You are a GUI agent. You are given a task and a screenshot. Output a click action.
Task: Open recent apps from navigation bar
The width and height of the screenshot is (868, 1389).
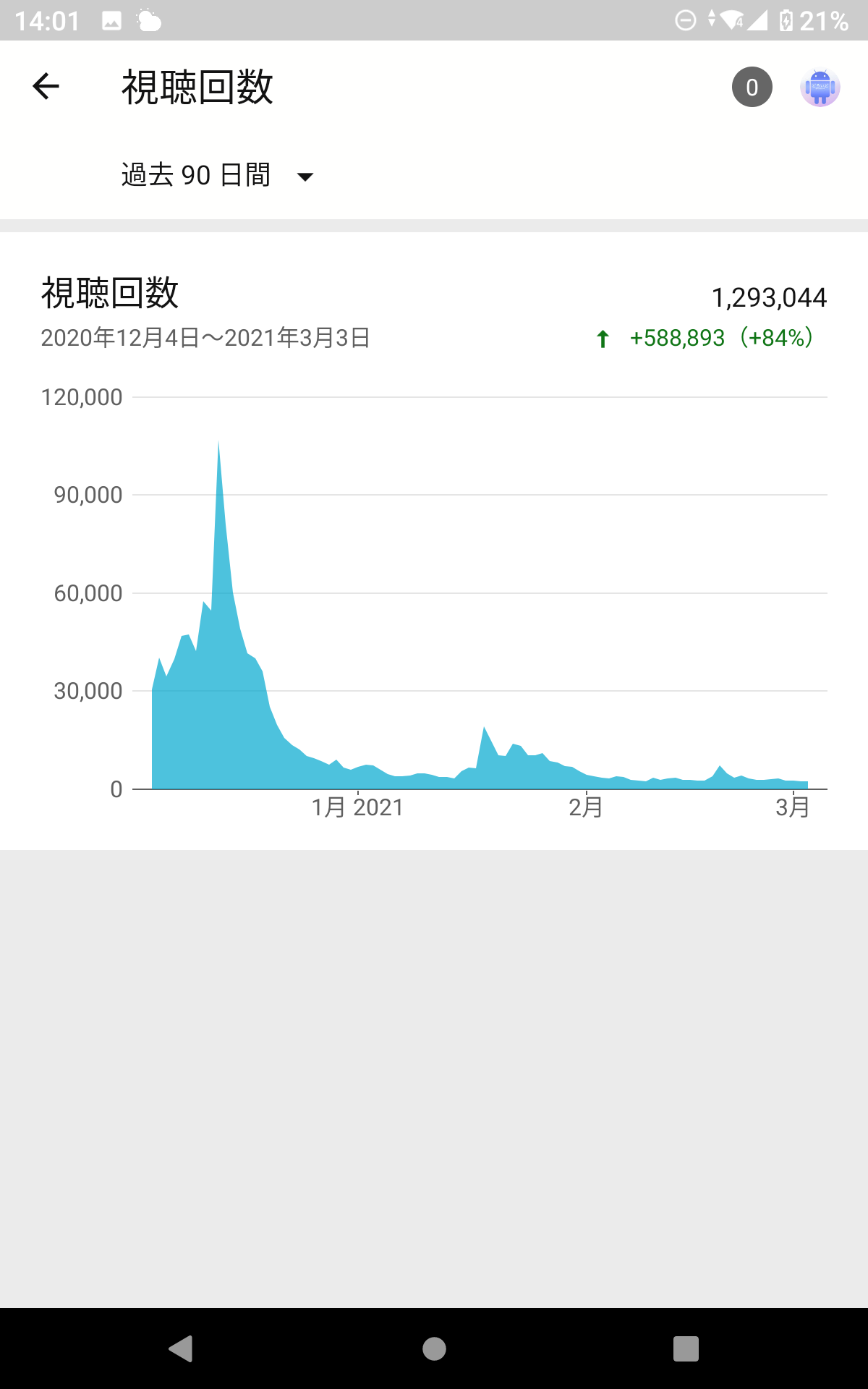click(x=686, y=1348)
